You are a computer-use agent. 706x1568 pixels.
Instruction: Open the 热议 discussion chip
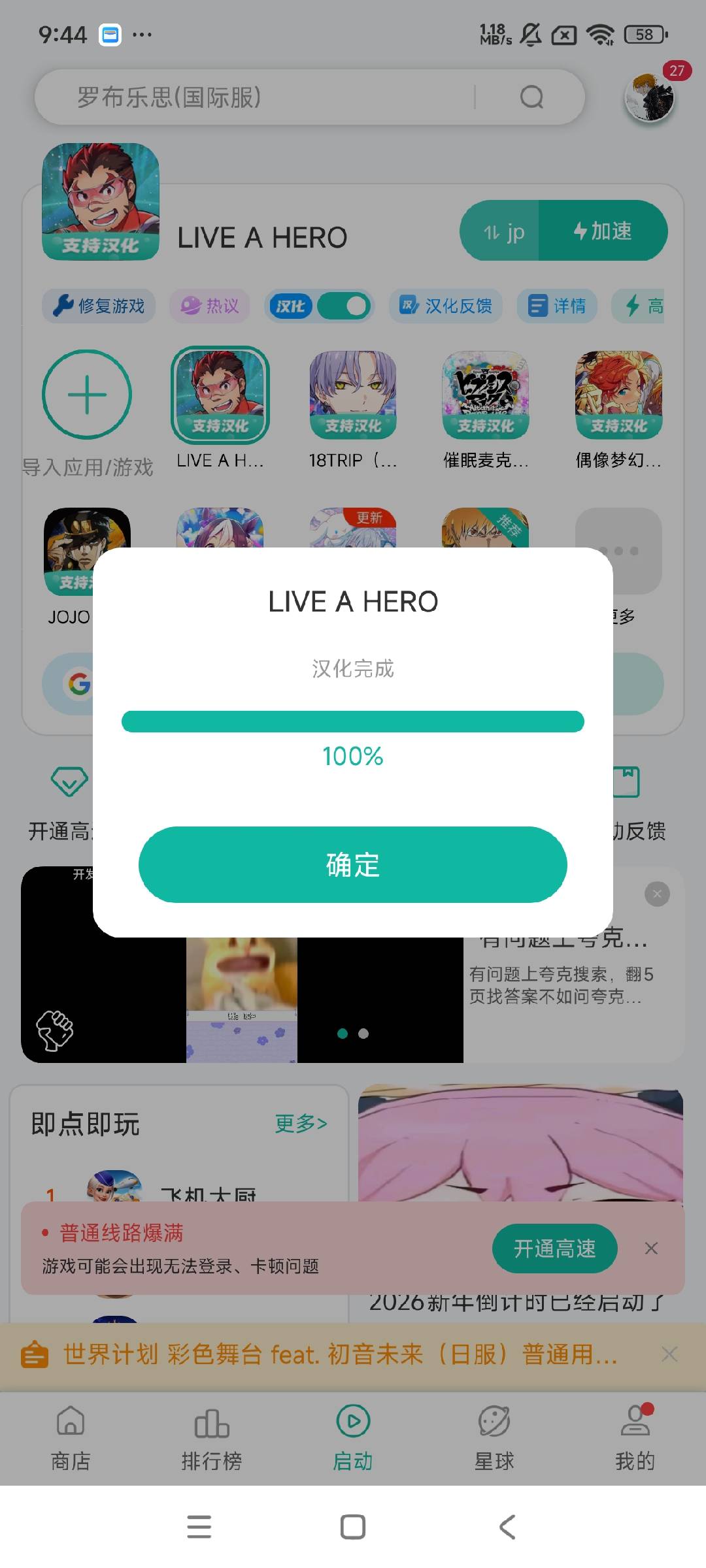[x=210, y=306]
